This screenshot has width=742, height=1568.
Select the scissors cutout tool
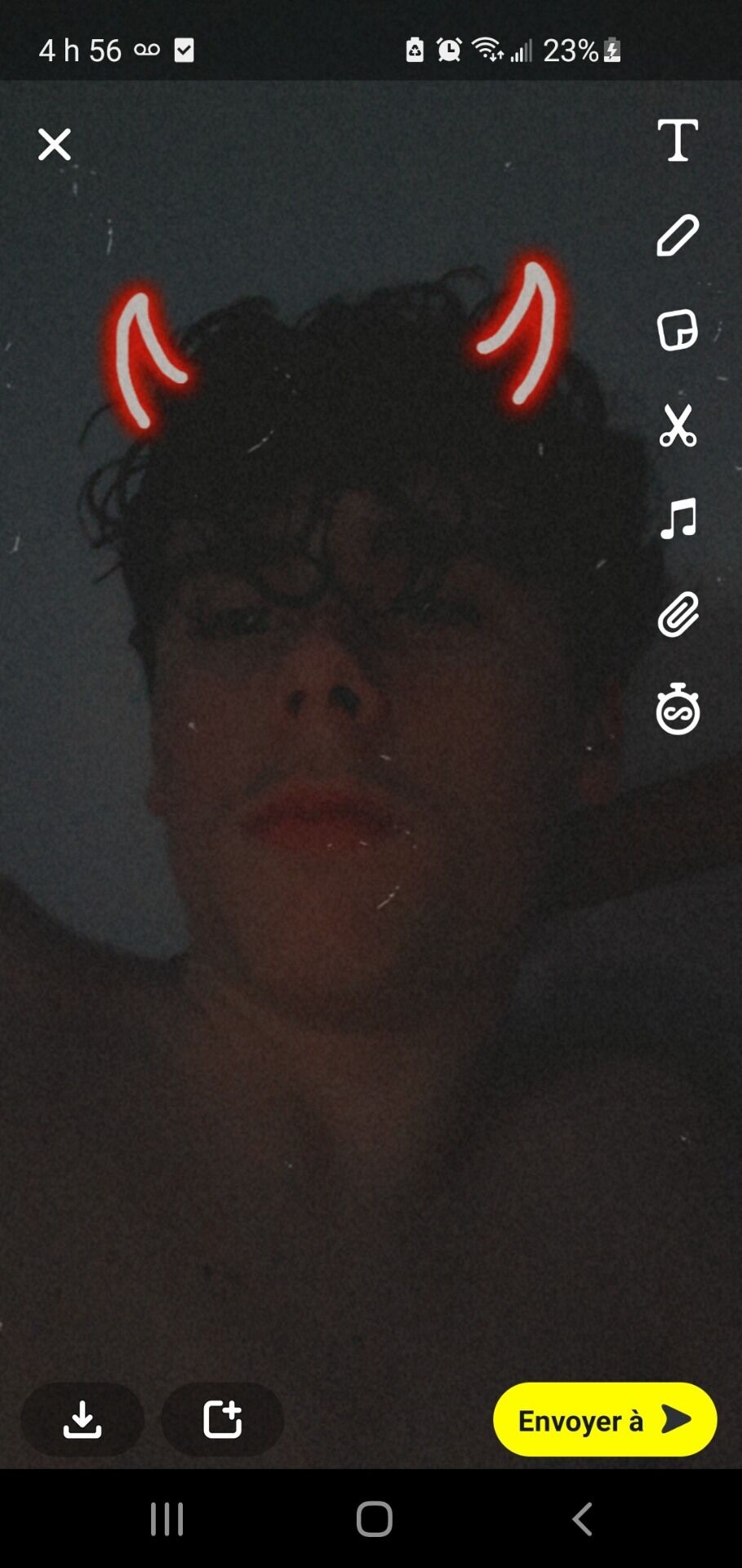(678, 425)
